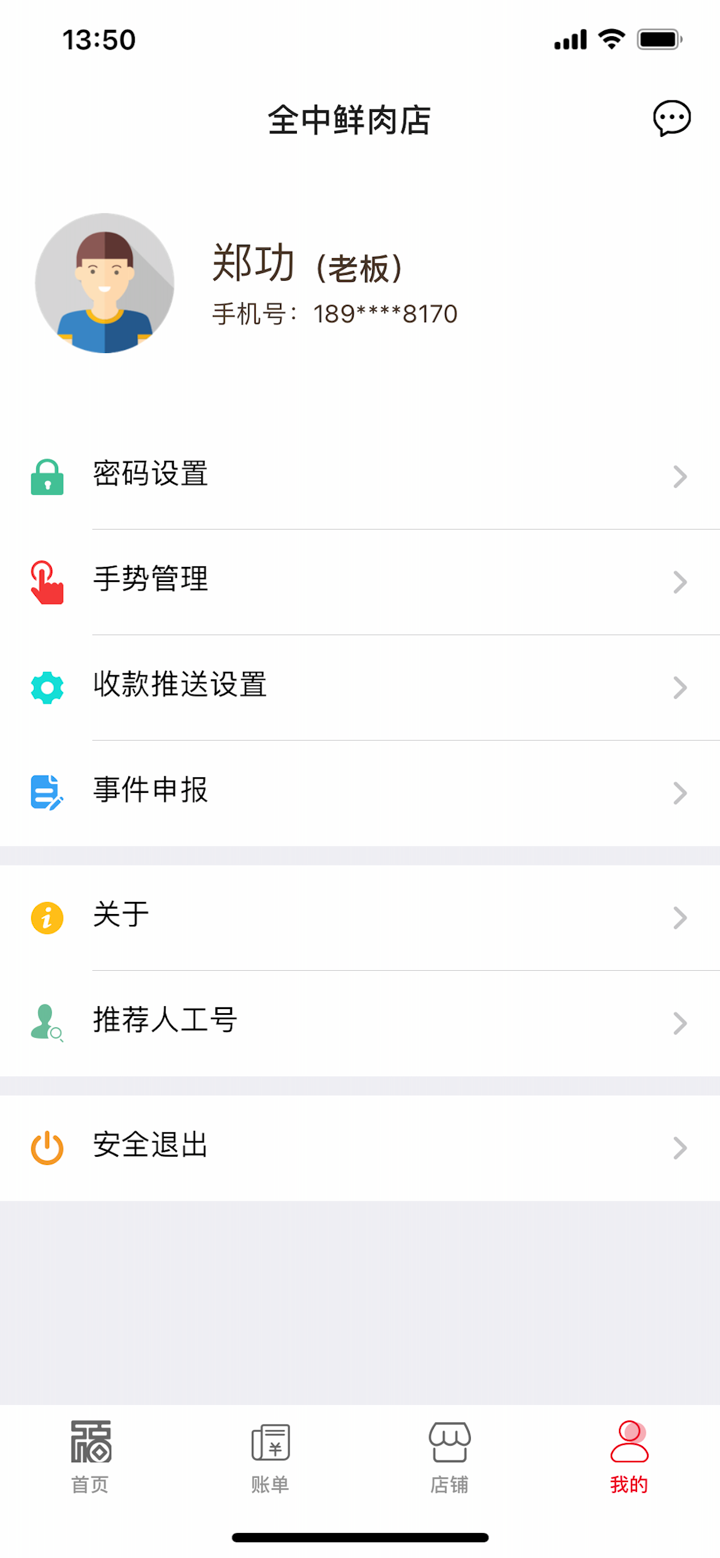Click the chevron on the 关于 row
The width and height of the screenshot is (720, 1558).
(x=679, y=917)
